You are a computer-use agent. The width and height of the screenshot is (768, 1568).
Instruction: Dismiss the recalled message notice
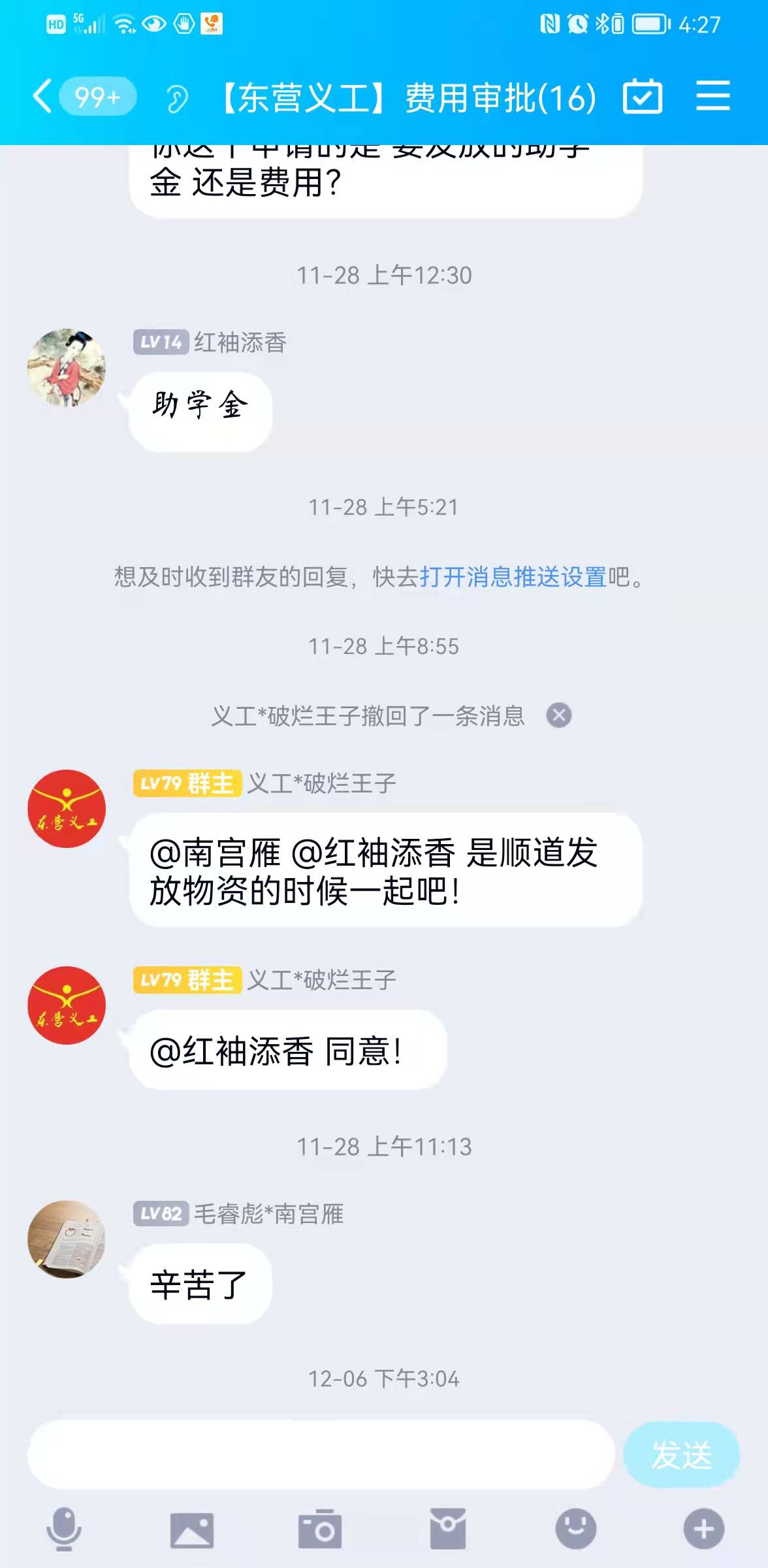559,715
